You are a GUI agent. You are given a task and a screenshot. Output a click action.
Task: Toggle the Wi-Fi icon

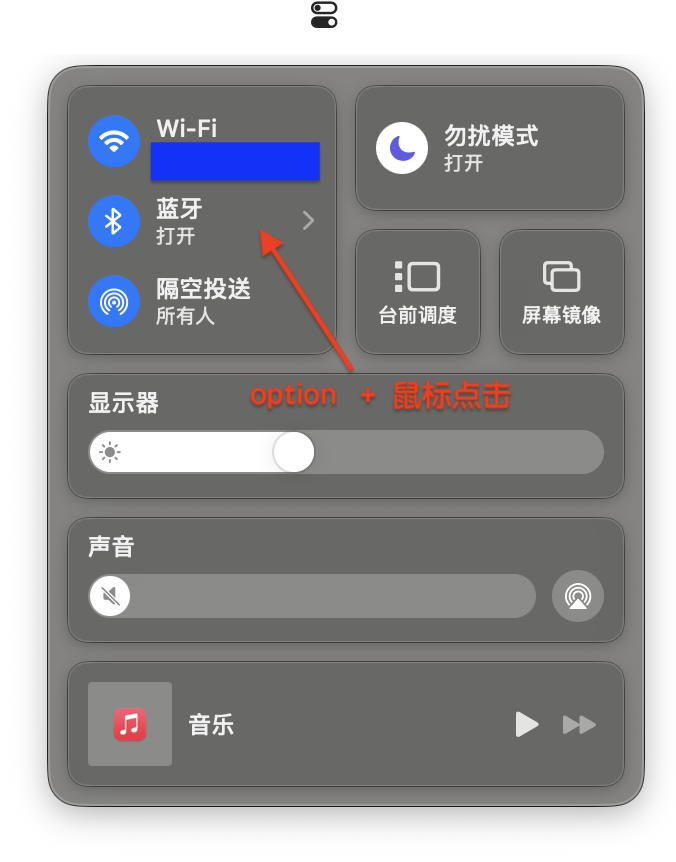coord(114,141)
